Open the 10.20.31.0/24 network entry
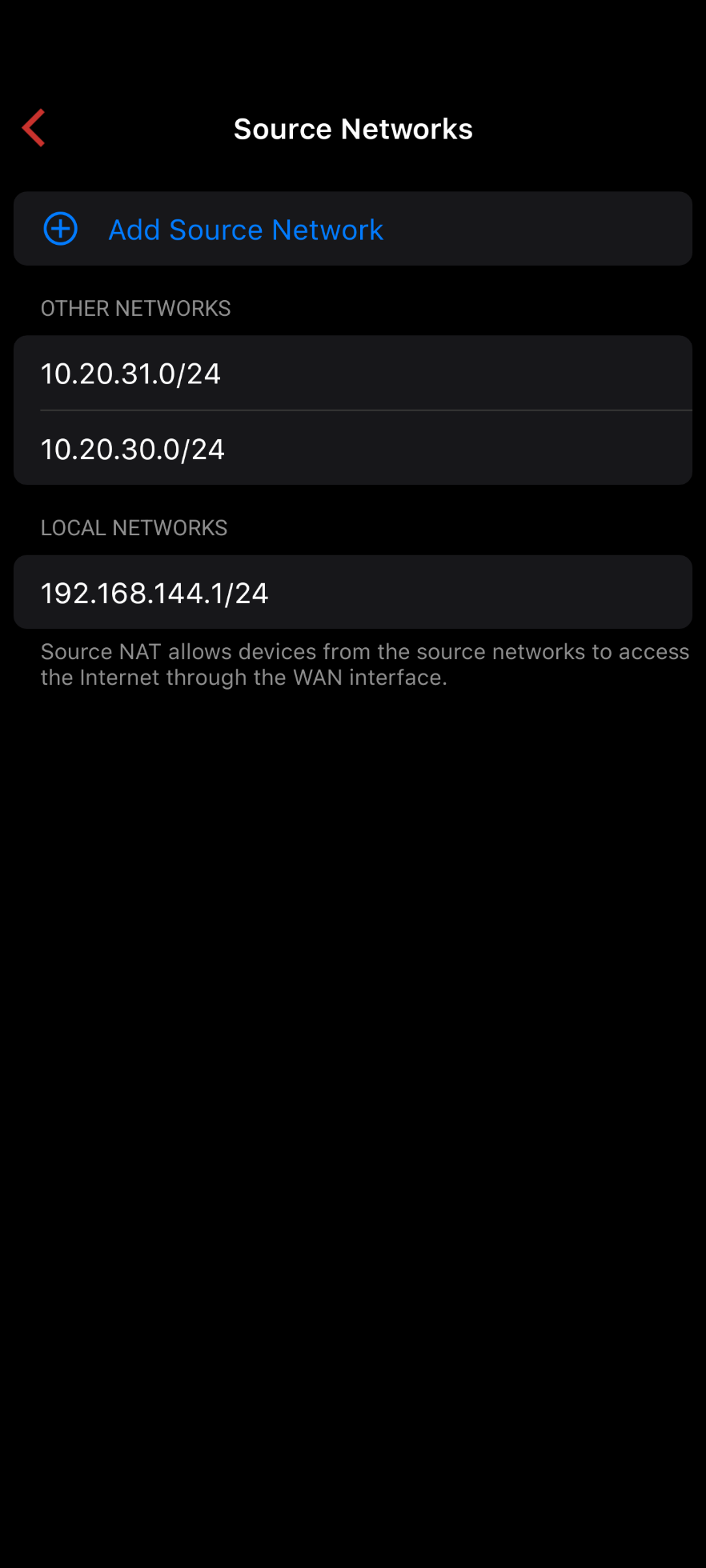706x1568 pixels. click(352, 374)
